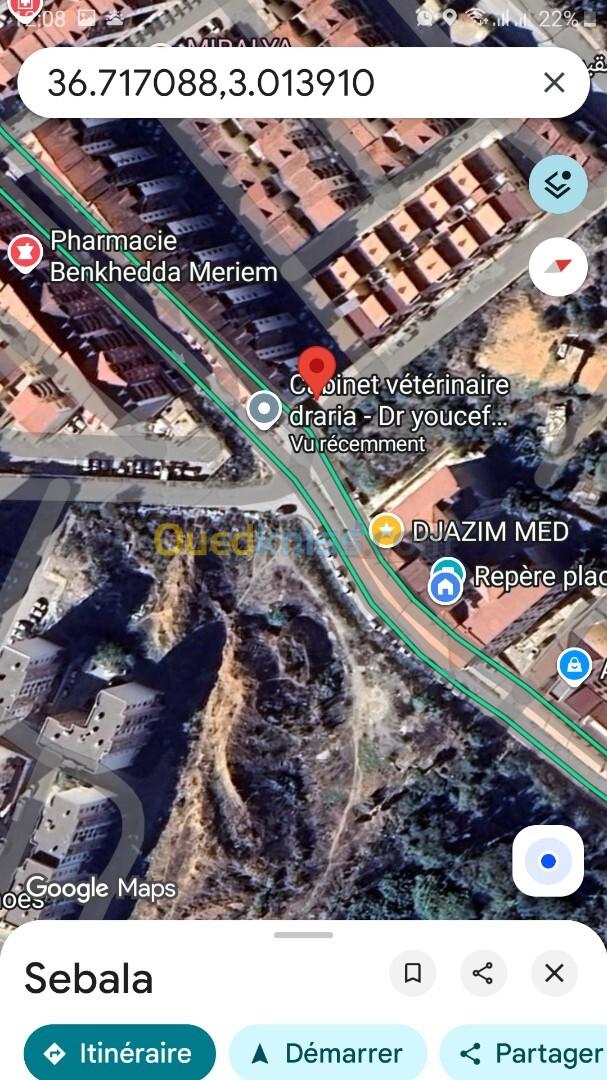This screenshot has height=1080, width=607.
Task: Open the DJAZIM MED starred place
Action: (x=387, y=531)
